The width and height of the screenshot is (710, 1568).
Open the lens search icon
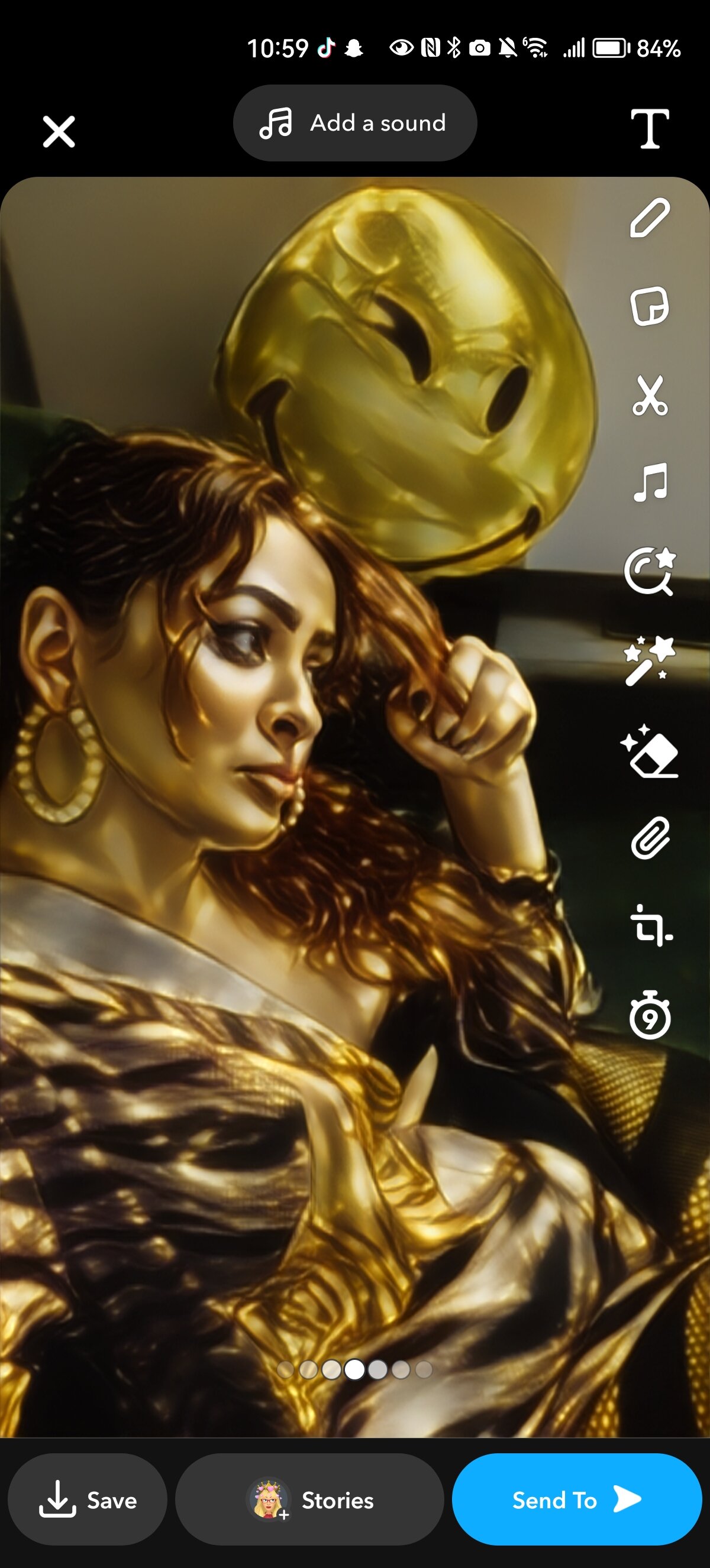pyautogui.click(x=650, y=571)
